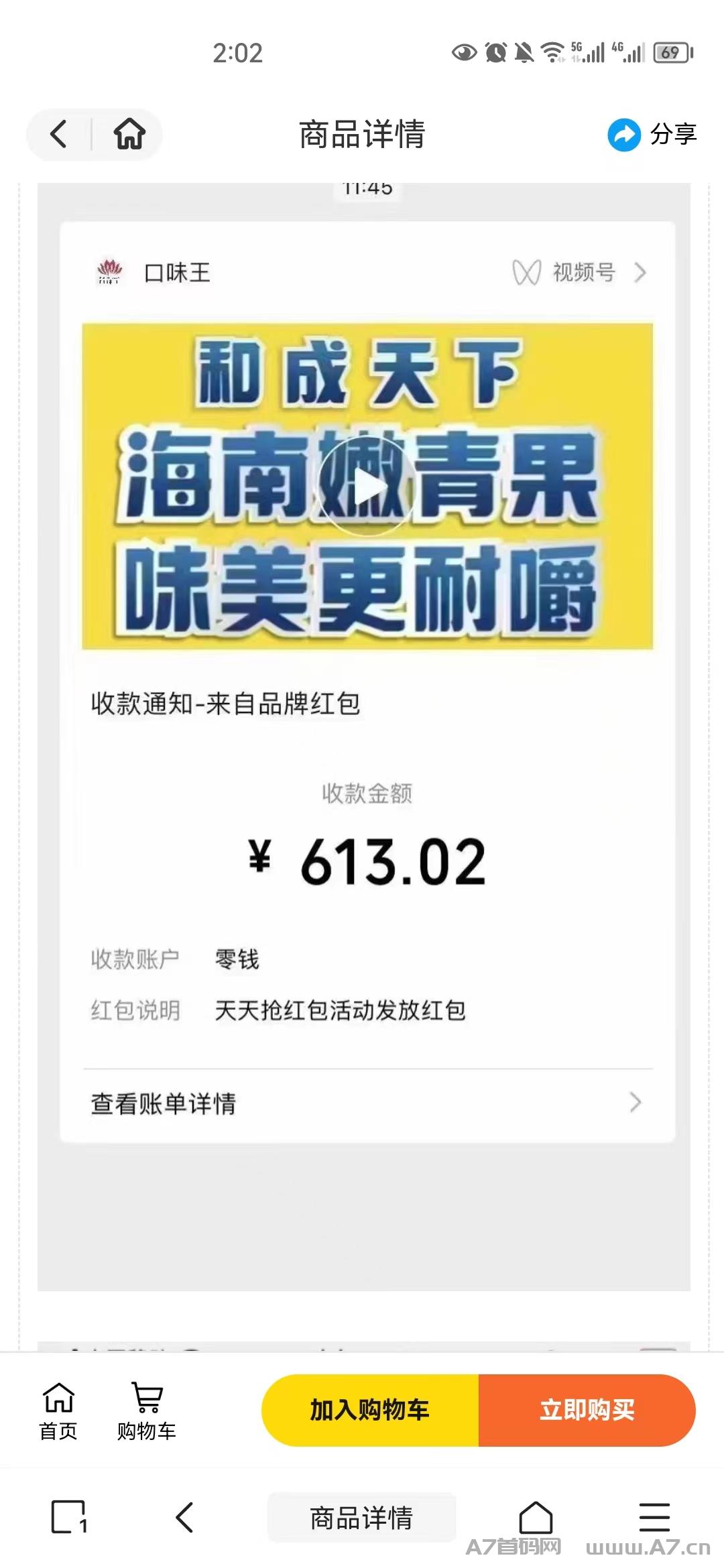Tap the home icon in the header
This screenshot has height=1568, width=724.
(x=129, y=134)
